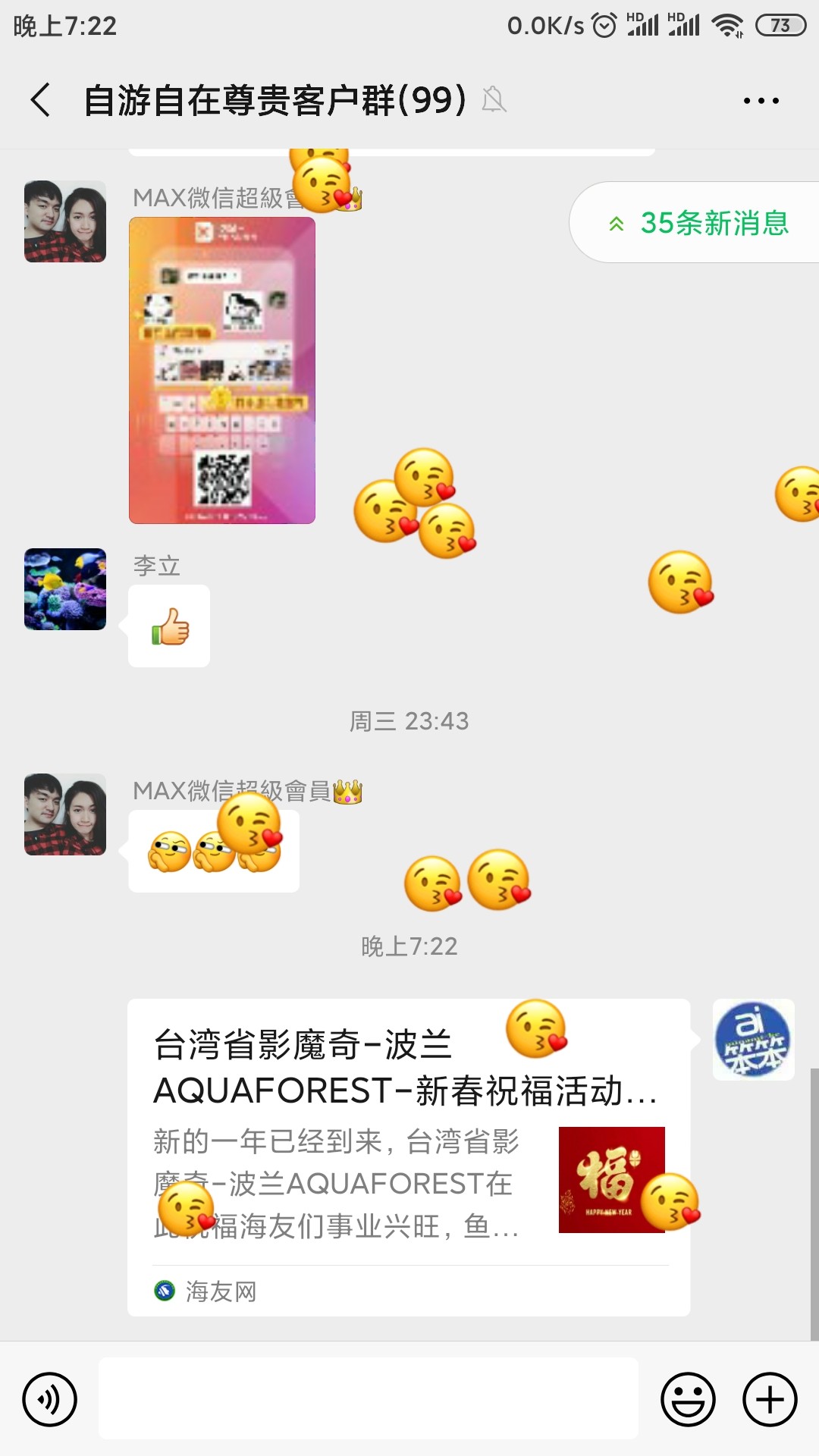Open the QR code image from MAX

[222, 370]
